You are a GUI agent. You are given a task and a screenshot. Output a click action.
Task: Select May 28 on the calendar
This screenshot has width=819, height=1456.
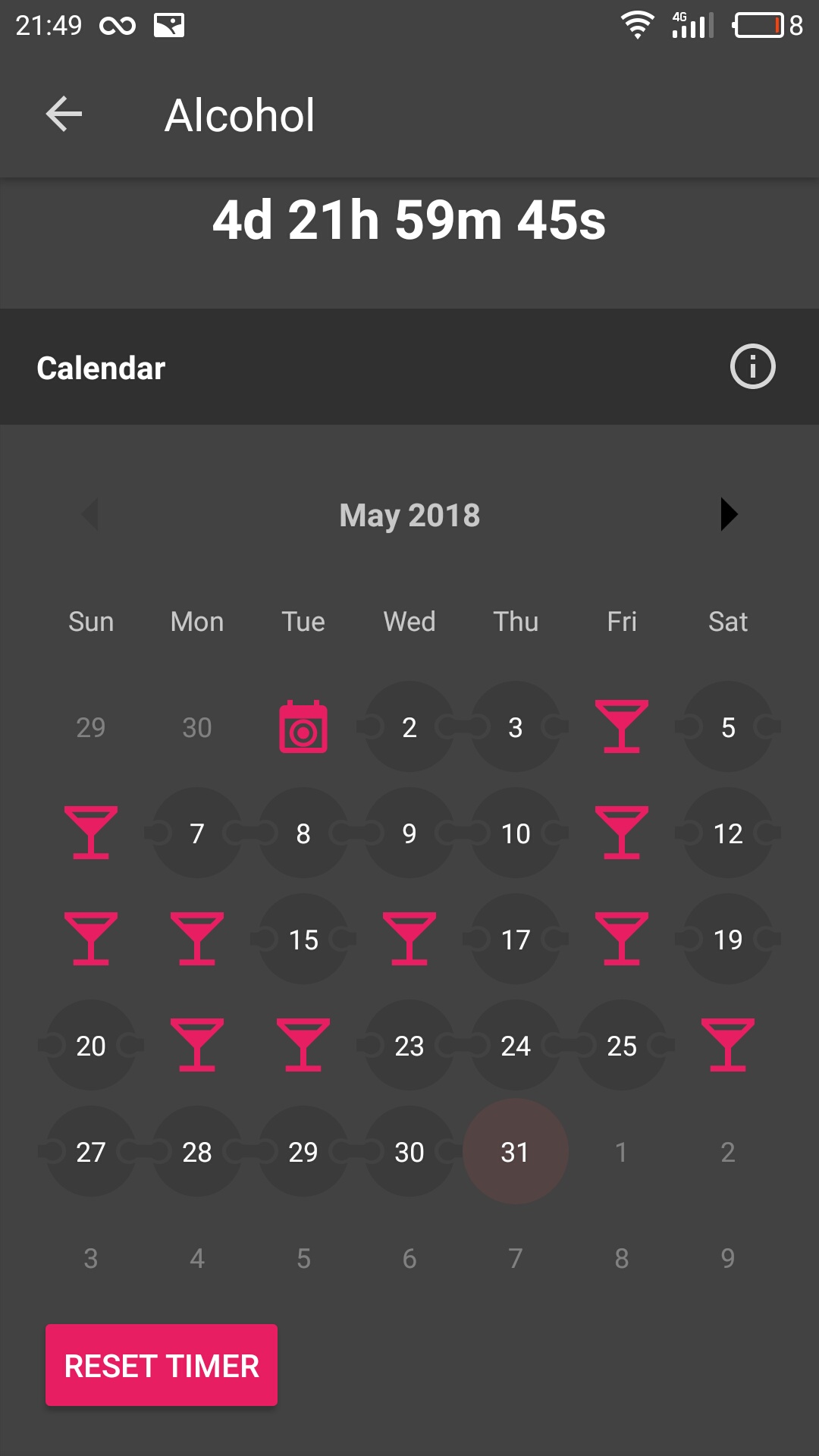tap(197, 1152)
